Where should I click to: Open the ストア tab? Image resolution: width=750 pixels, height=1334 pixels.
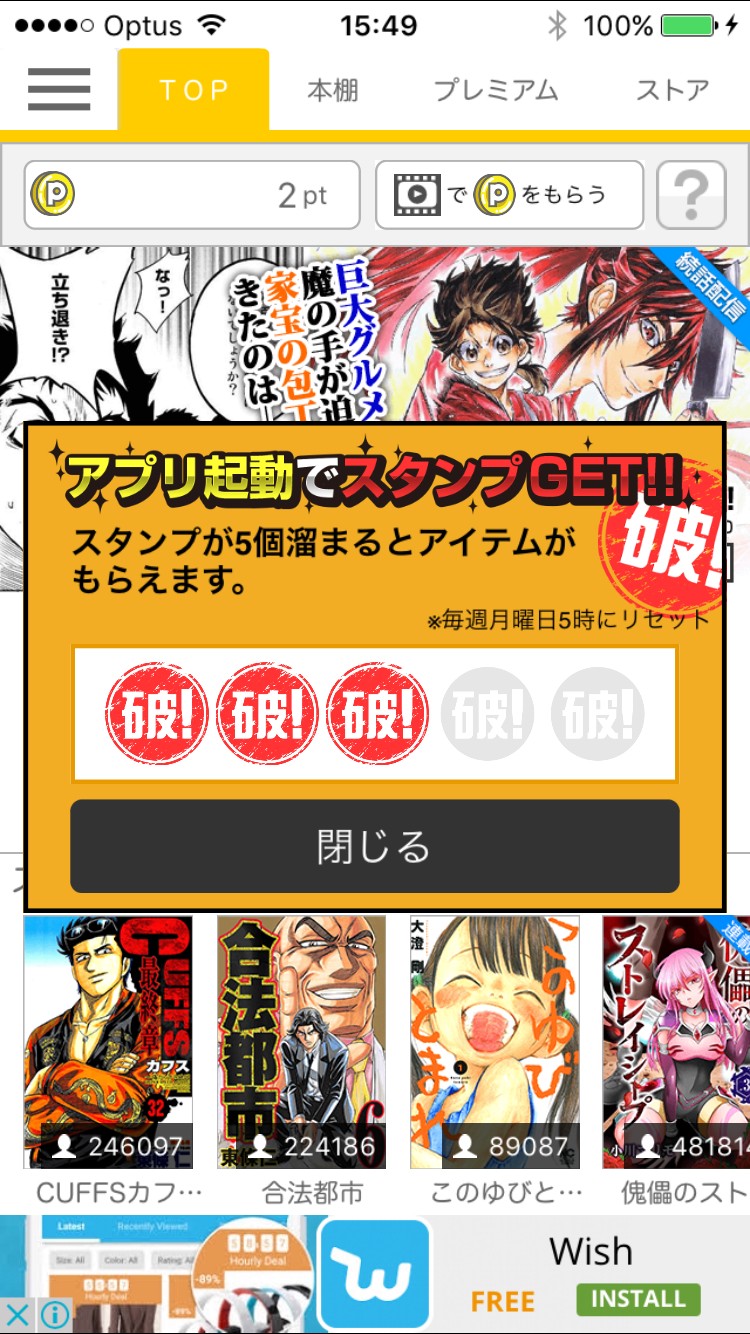pos(673,90)
